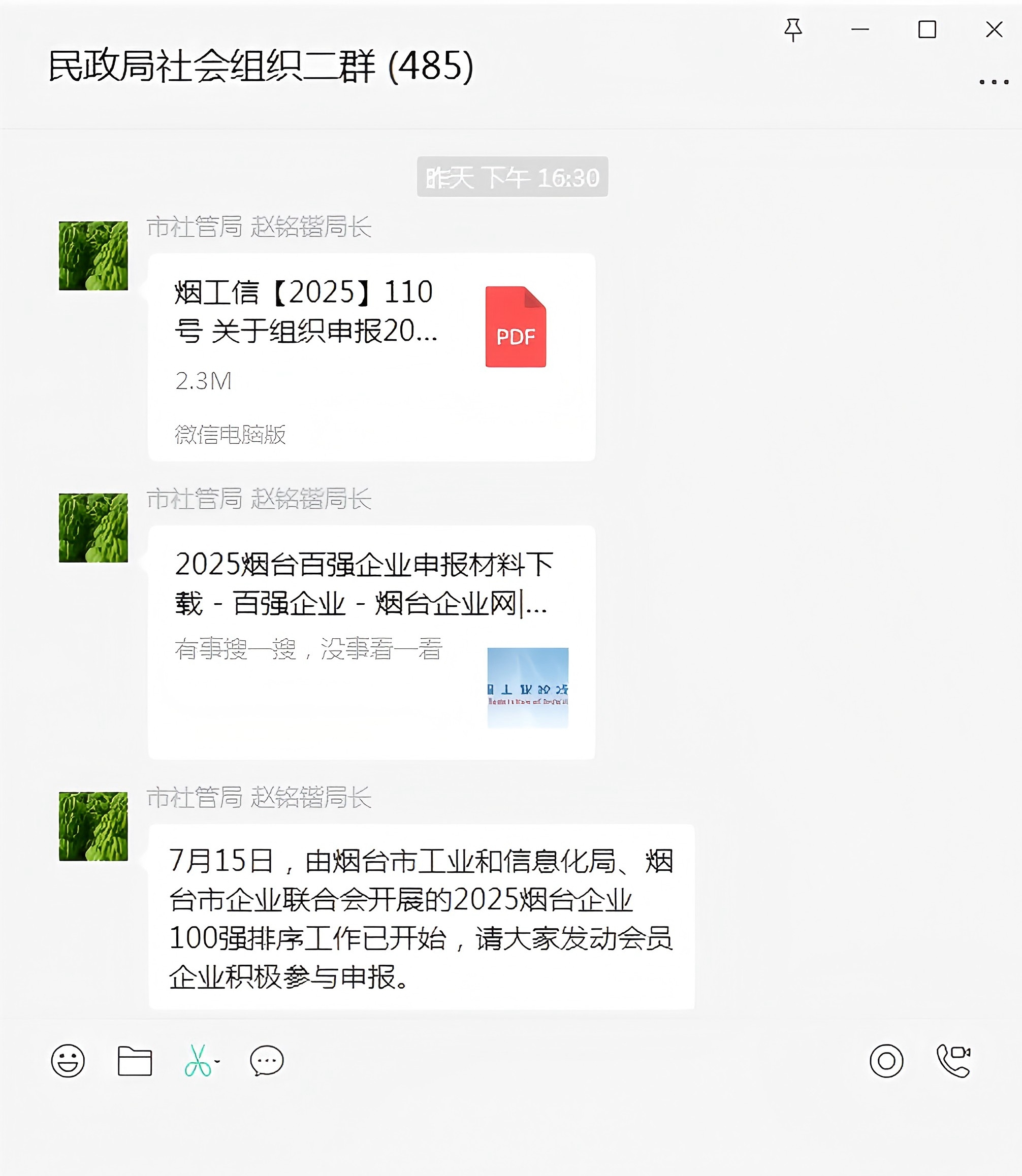Image resolution: width=1022 pixels, height=1176 pixels.
Task: Minimize the chat window
Action: click(x=859, y=29)
